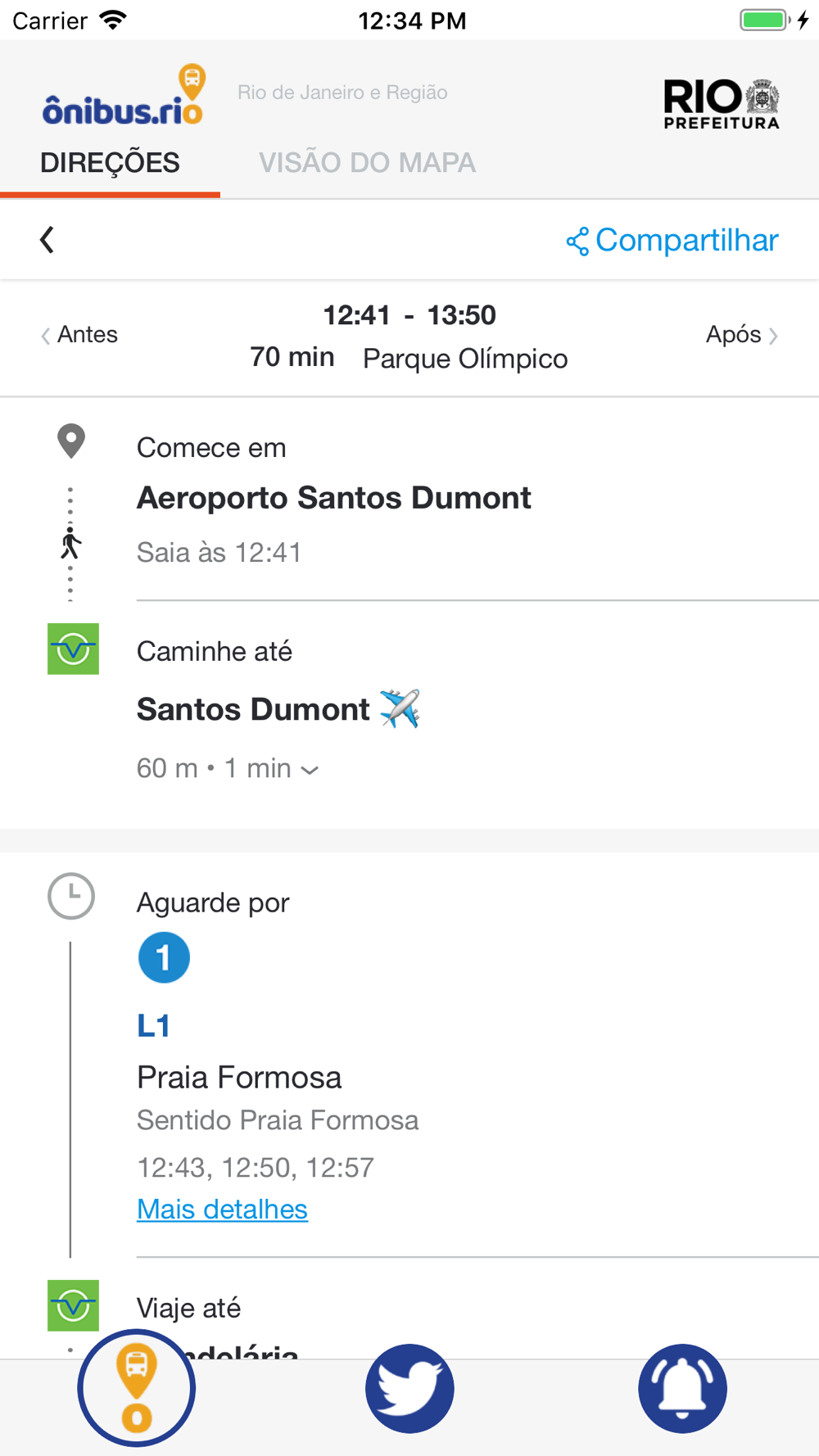
Task: Go back using the left arrow
Action: click(47, 240)
